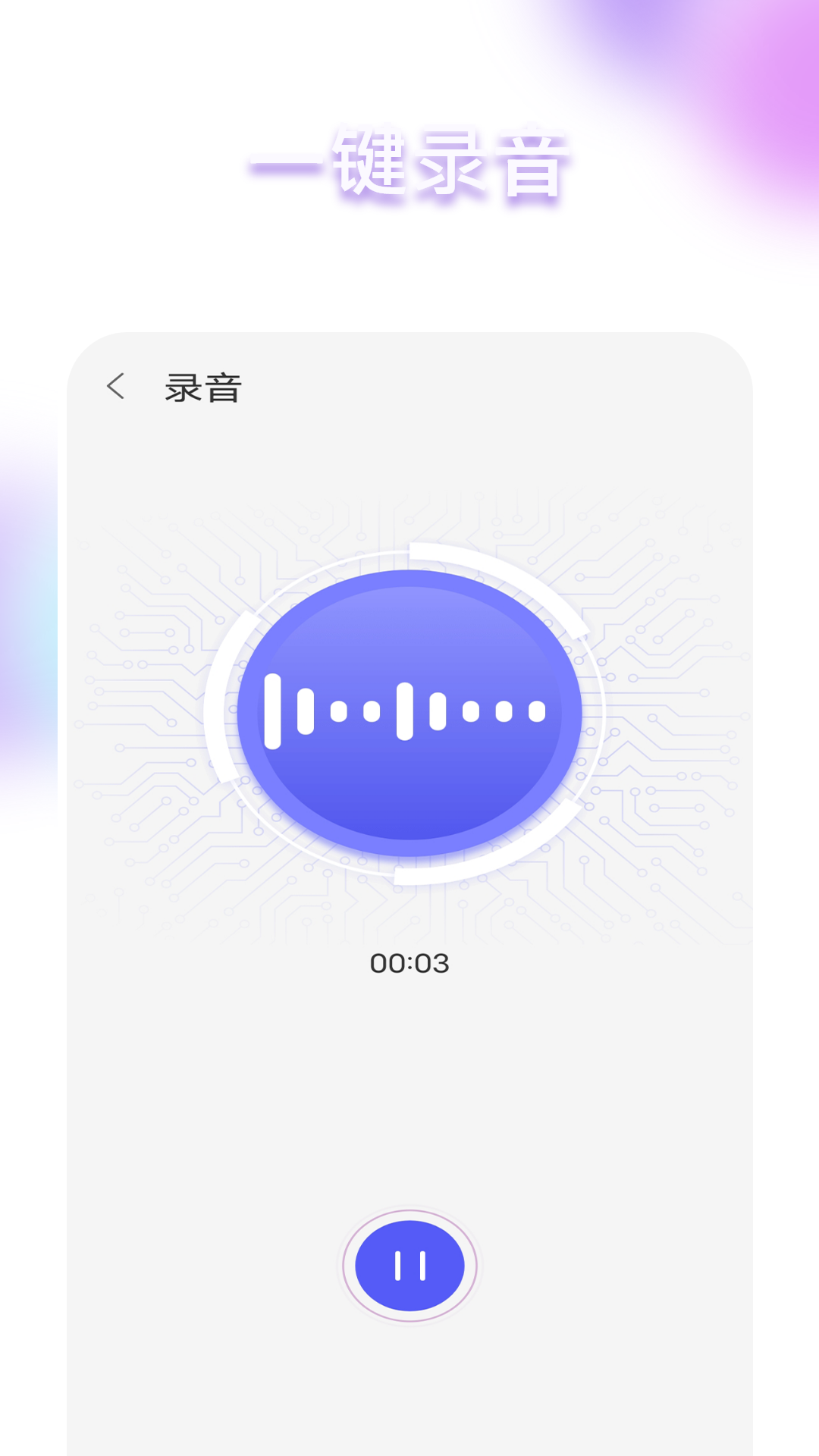
Task: Go back with the chevron control
Action: [118, 386]
